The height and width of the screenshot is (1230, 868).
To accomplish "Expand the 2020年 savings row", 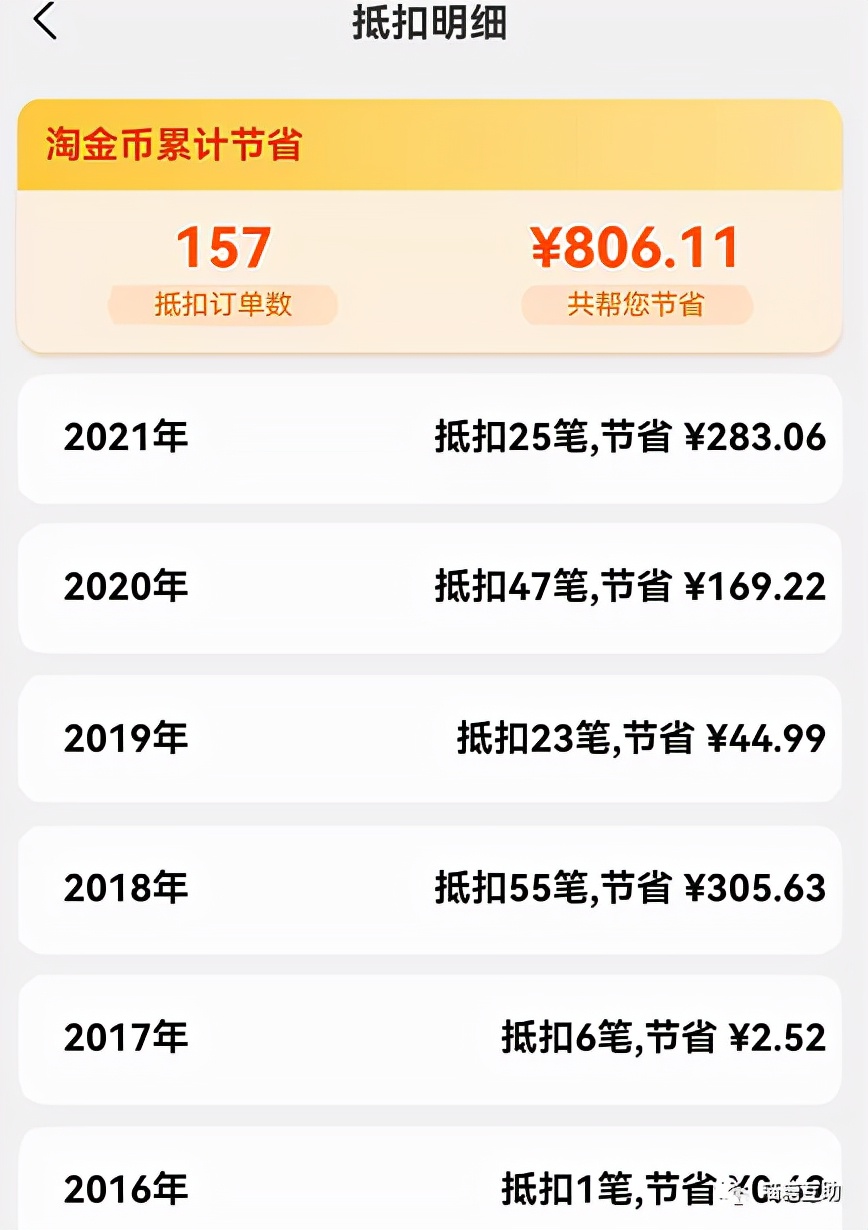I will (434, 588).
